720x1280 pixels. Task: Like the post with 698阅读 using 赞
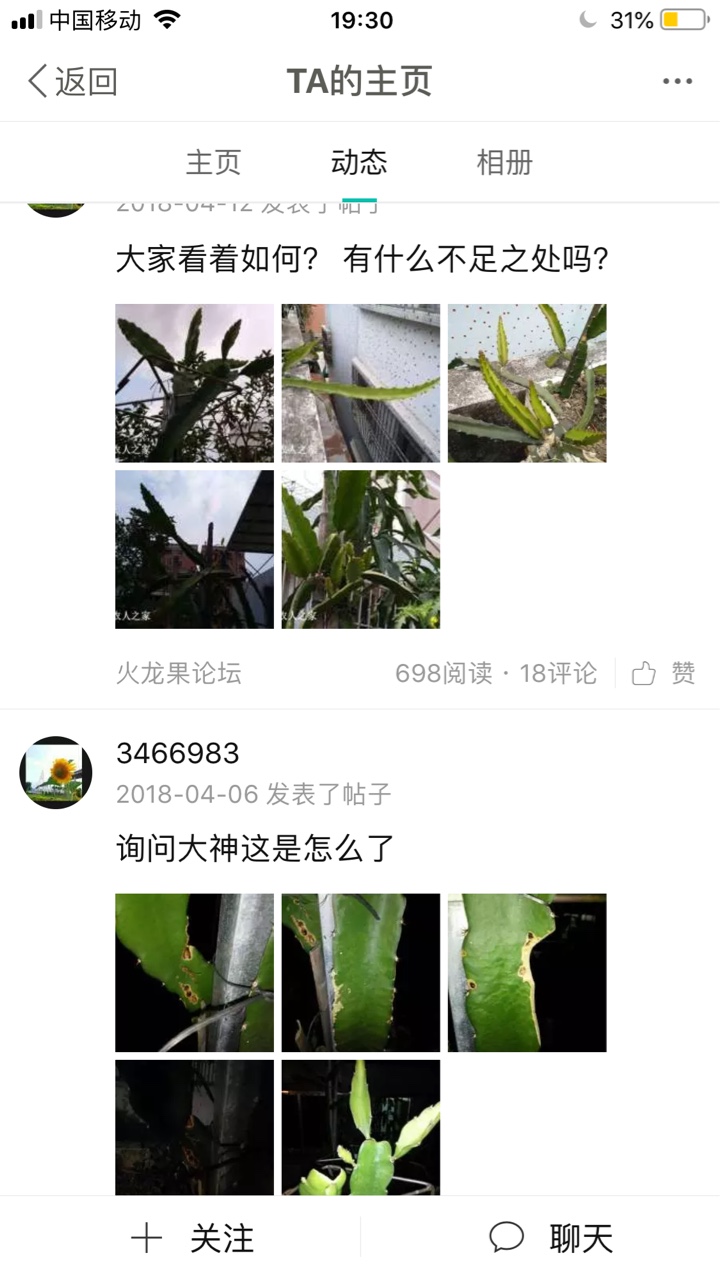click(664, 673)
